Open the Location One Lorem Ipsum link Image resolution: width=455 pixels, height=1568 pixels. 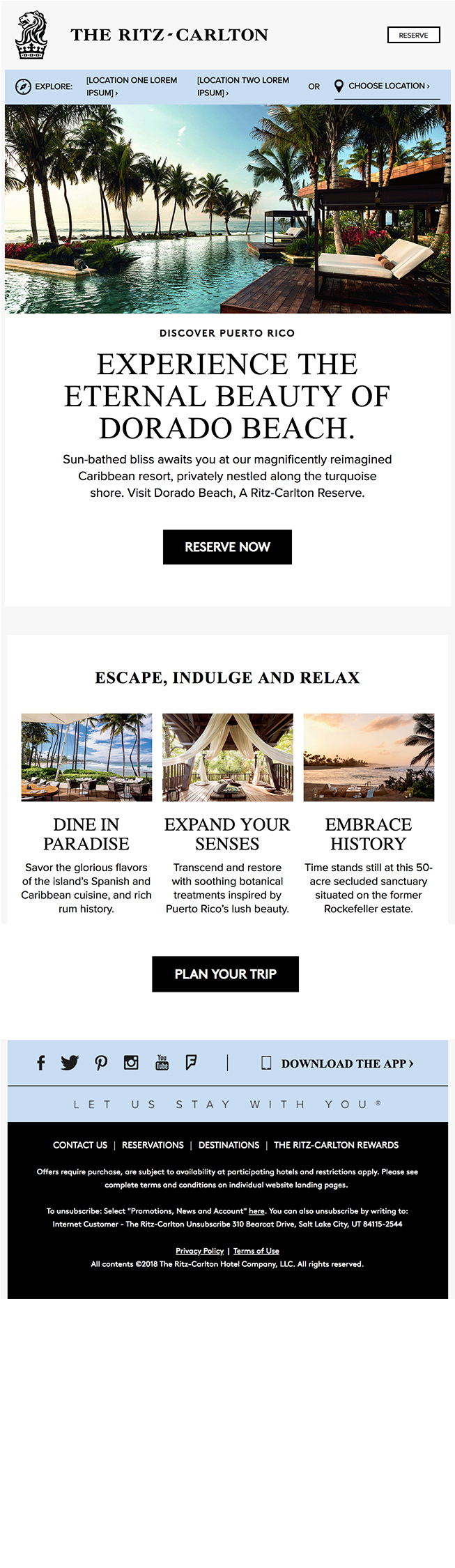click(131, 86)
